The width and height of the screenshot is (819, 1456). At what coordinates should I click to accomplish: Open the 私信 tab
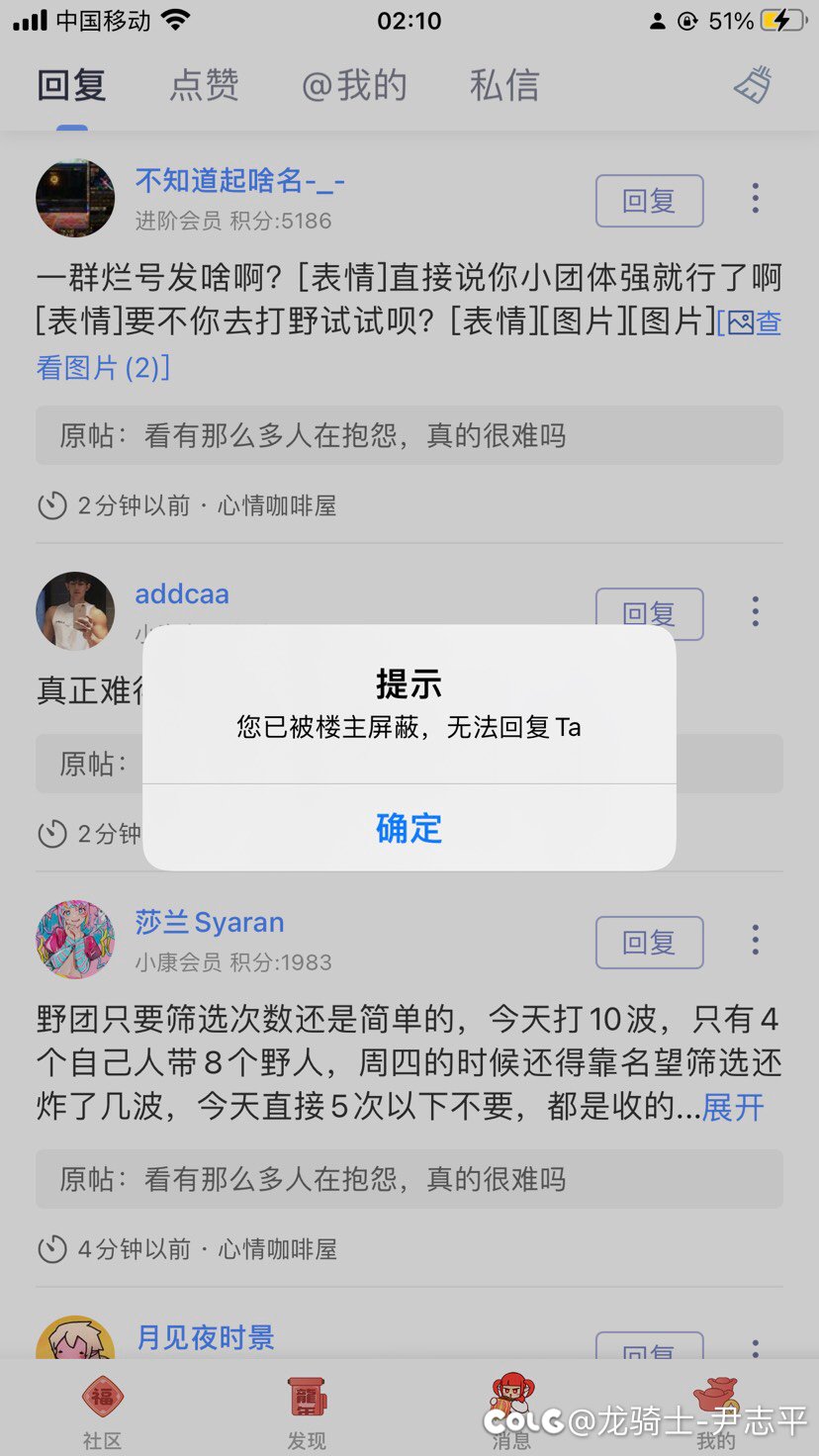point(504,85)
